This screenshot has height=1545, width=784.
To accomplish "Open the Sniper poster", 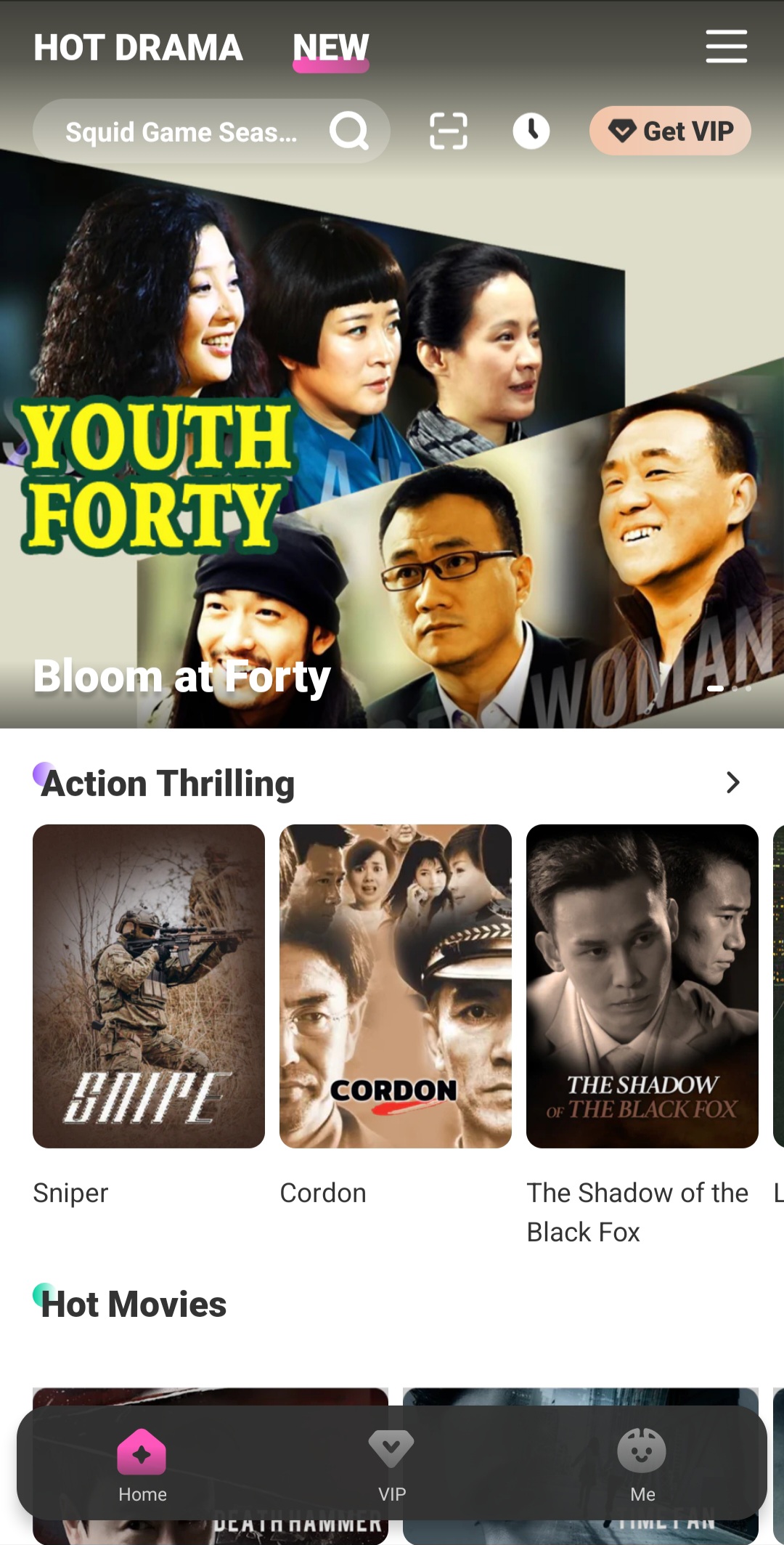I will click(149, 986).
